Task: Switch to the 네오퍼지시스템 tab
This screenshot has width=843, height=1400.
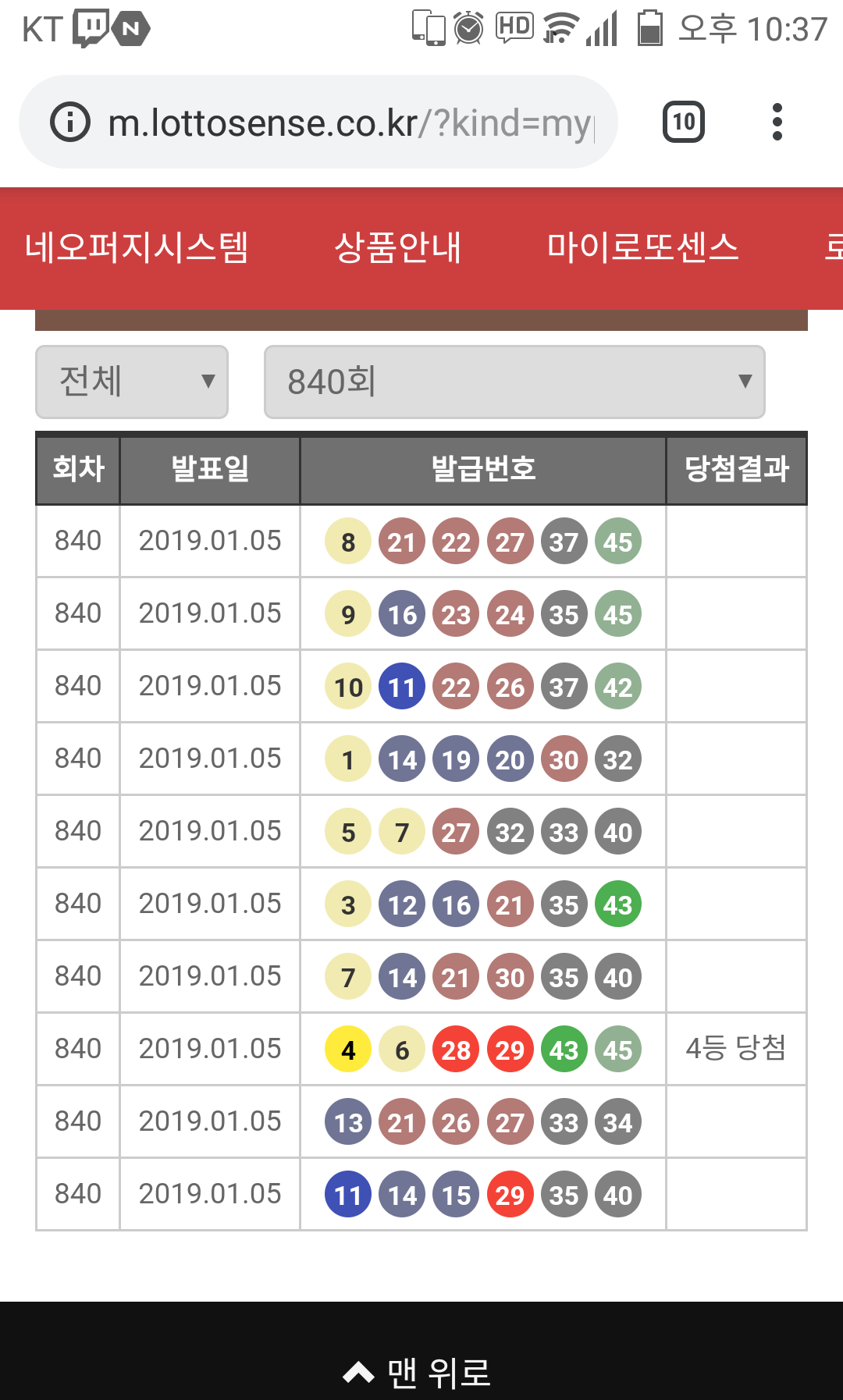Action: pyautogui.click(x=137, y=248)
